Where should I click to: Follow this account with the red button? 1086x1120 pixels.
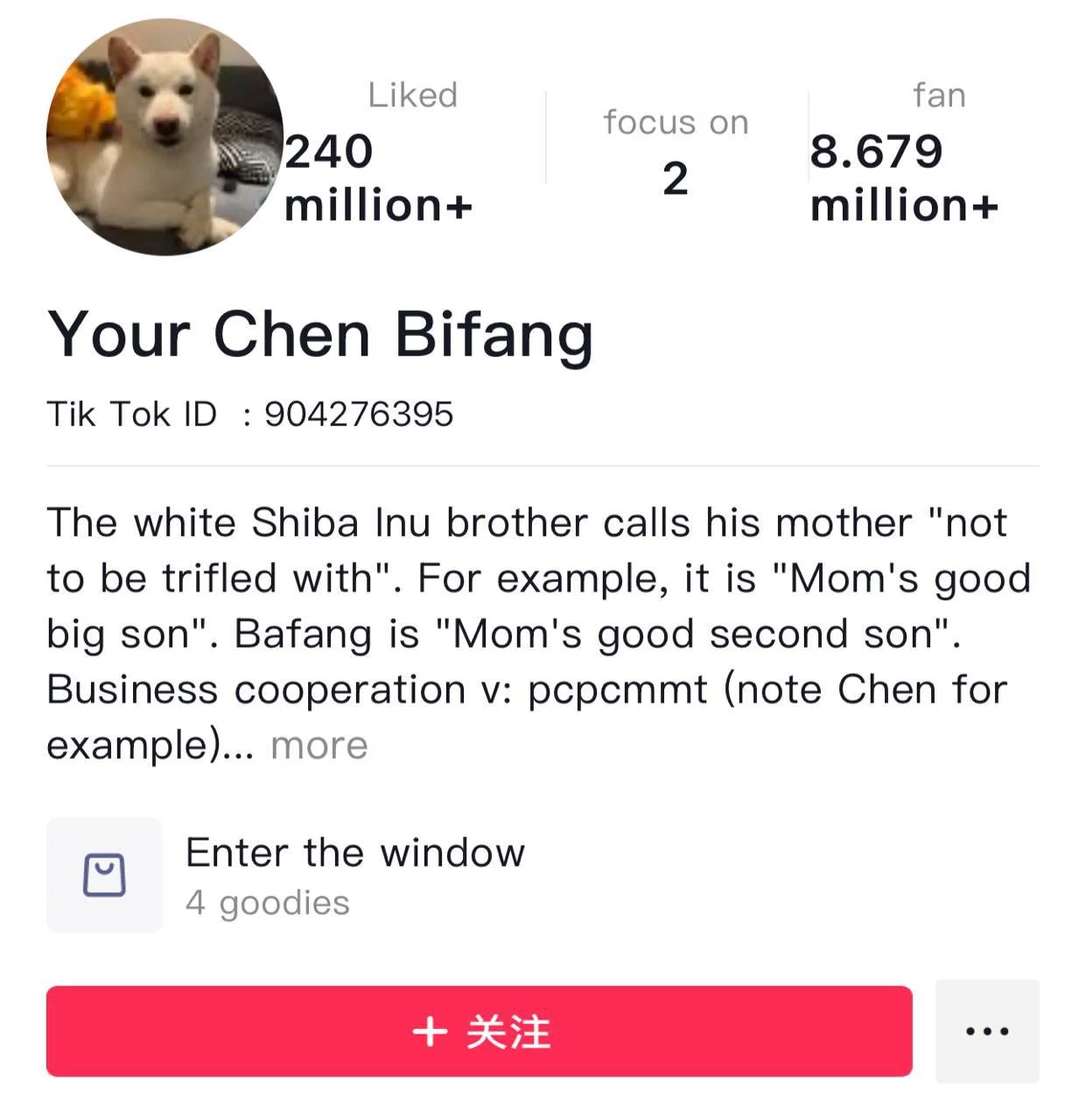point(480,1032)
